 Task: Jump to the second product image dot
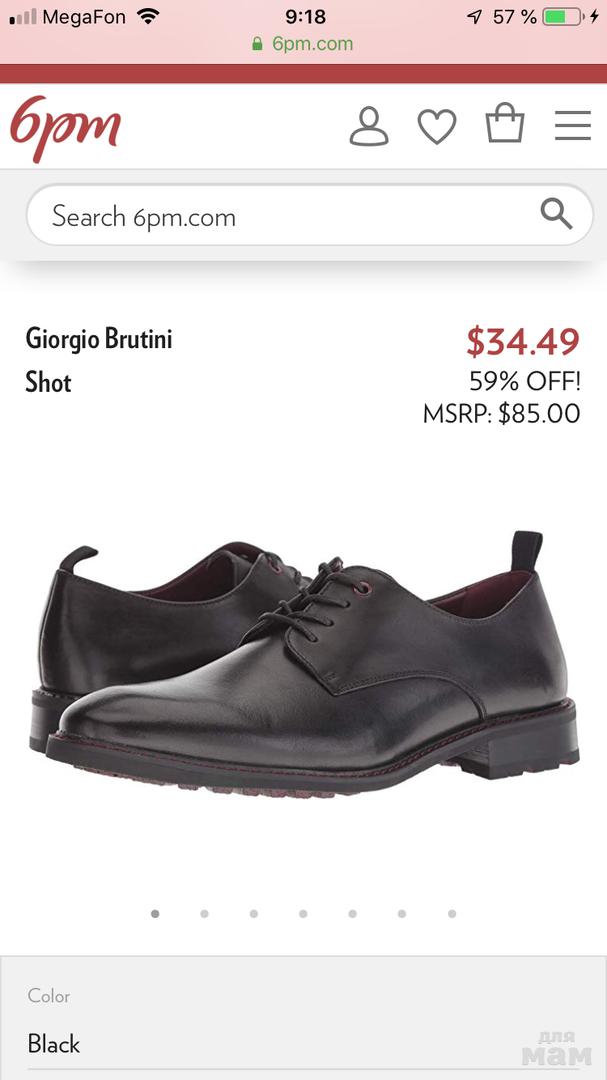click(x=204, y=913)
